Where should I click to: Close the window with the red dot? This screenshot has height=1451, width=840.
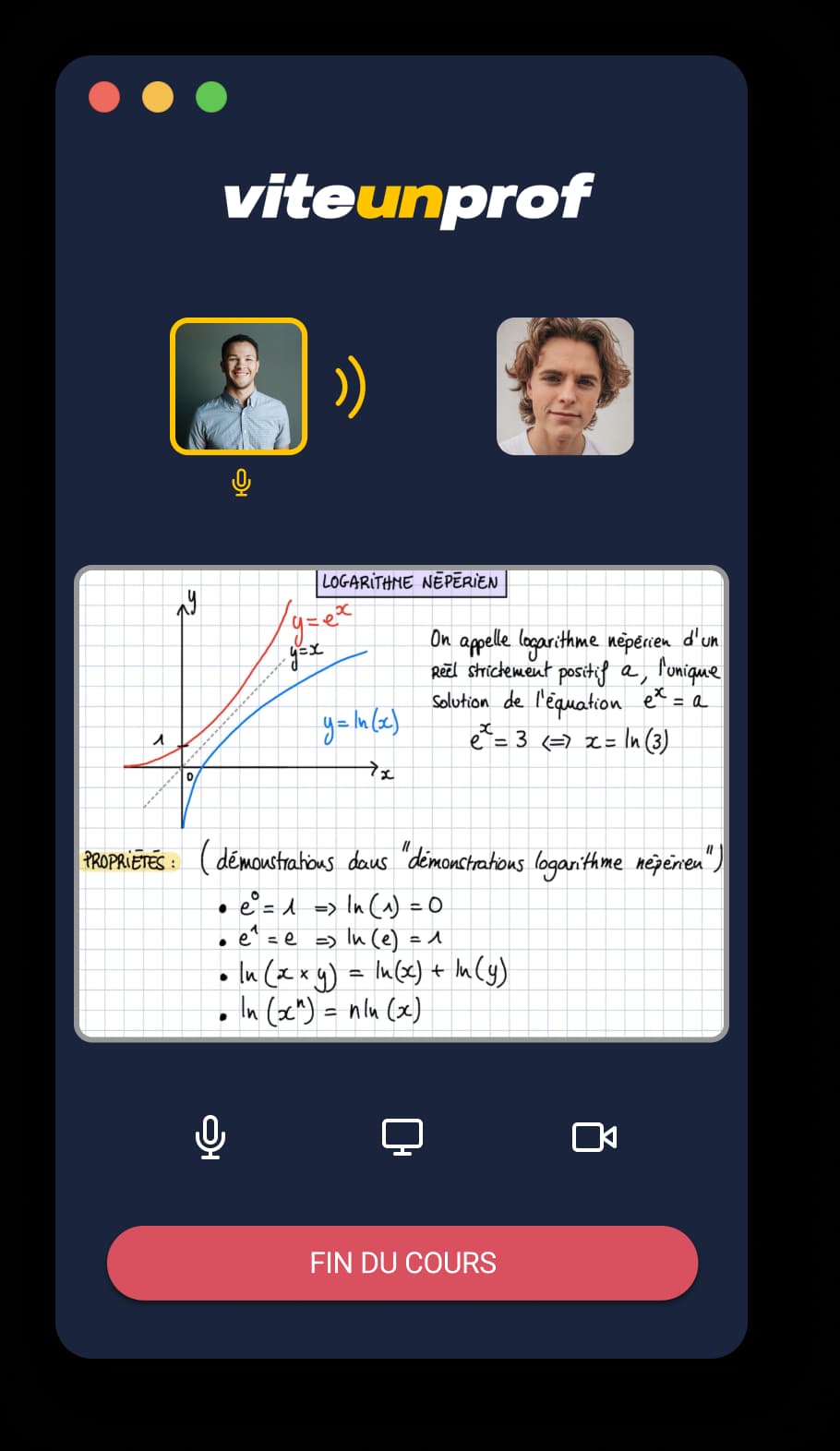click(104, 97)
